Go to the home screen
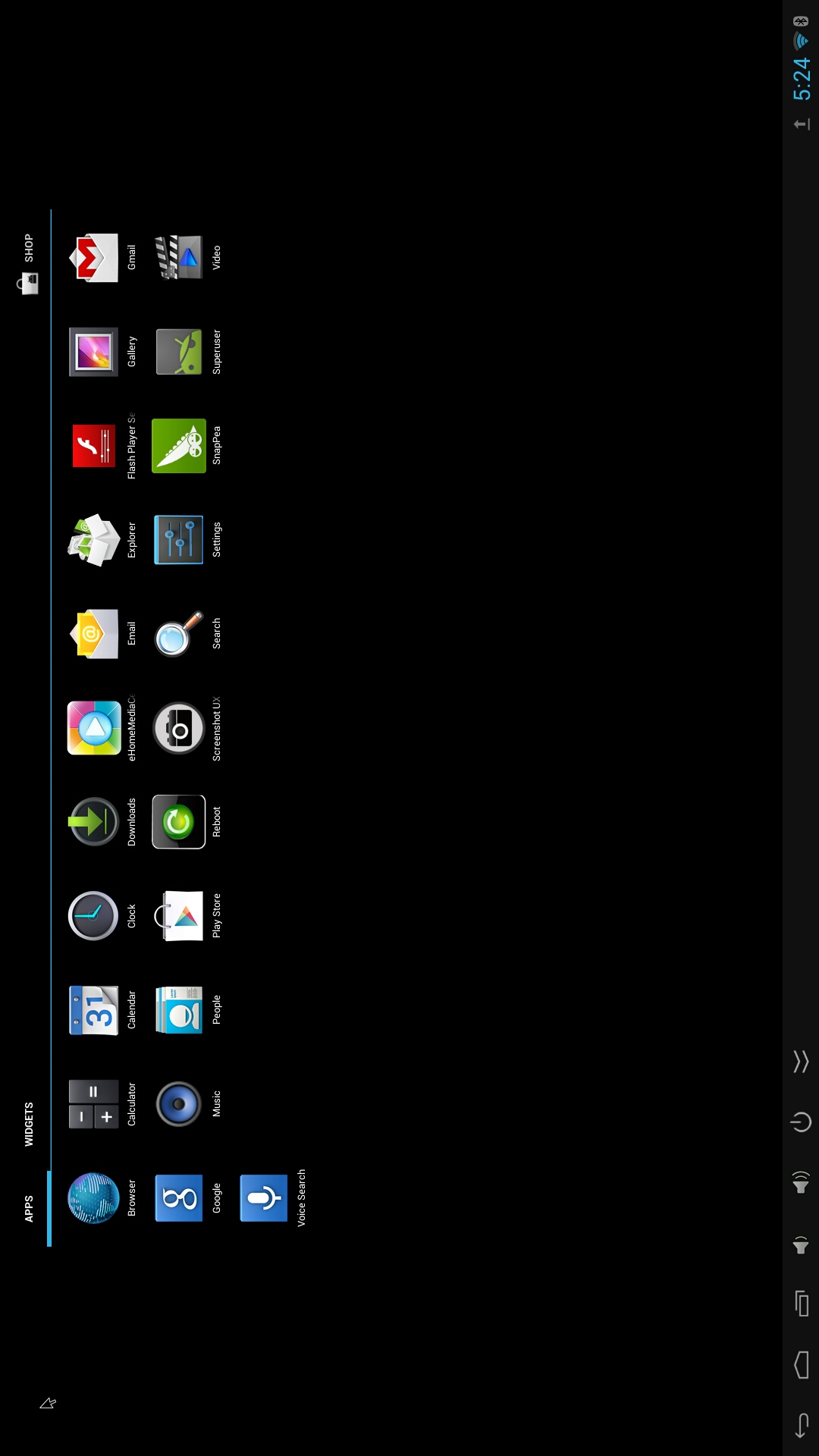Screen dimensions: 819x1456 click(802, 1365)
